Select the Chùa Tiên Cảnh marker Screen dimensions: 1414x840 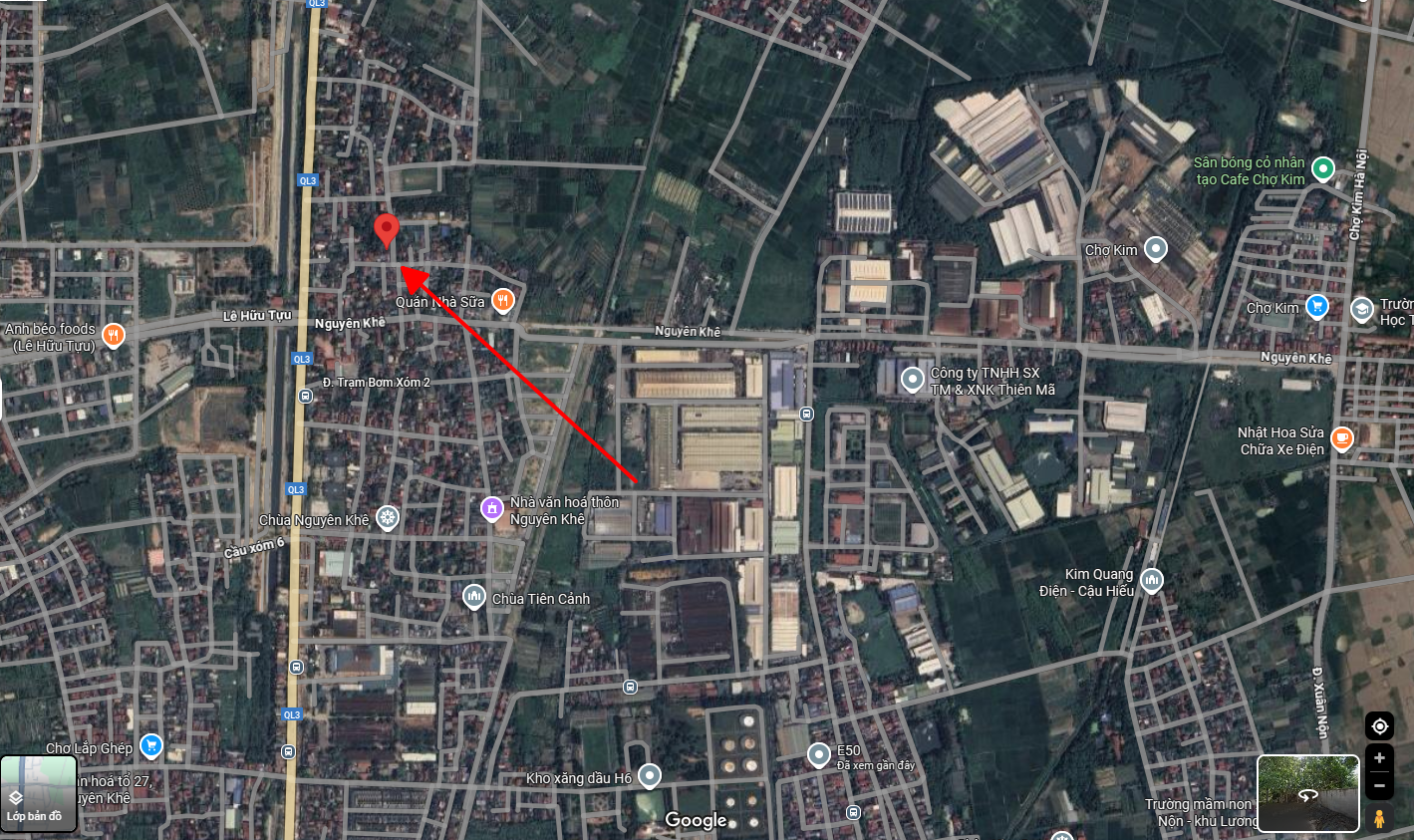[474, 597]
